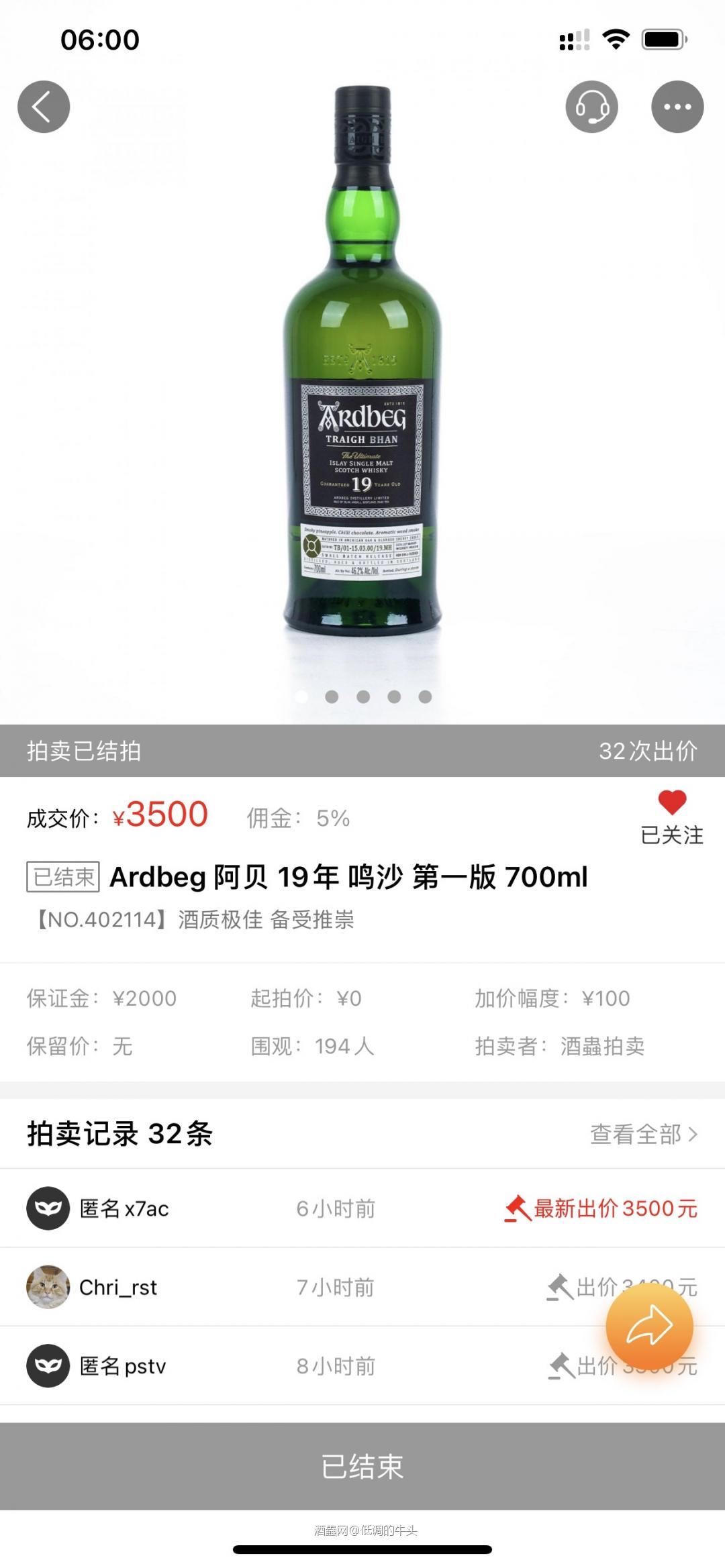Tap the cellular signal indicator in status bar
The width and height of the screenshot is (725, 1568).
tap(574, 40)
